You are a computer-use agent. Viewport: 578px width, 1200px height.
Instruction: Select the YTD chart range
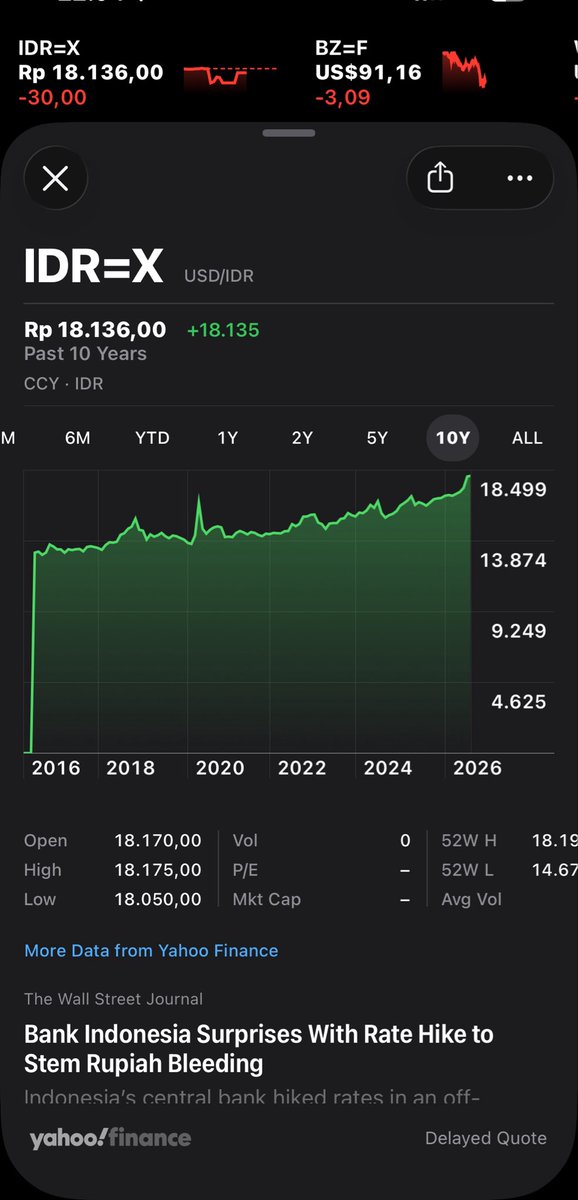point(152,438)
